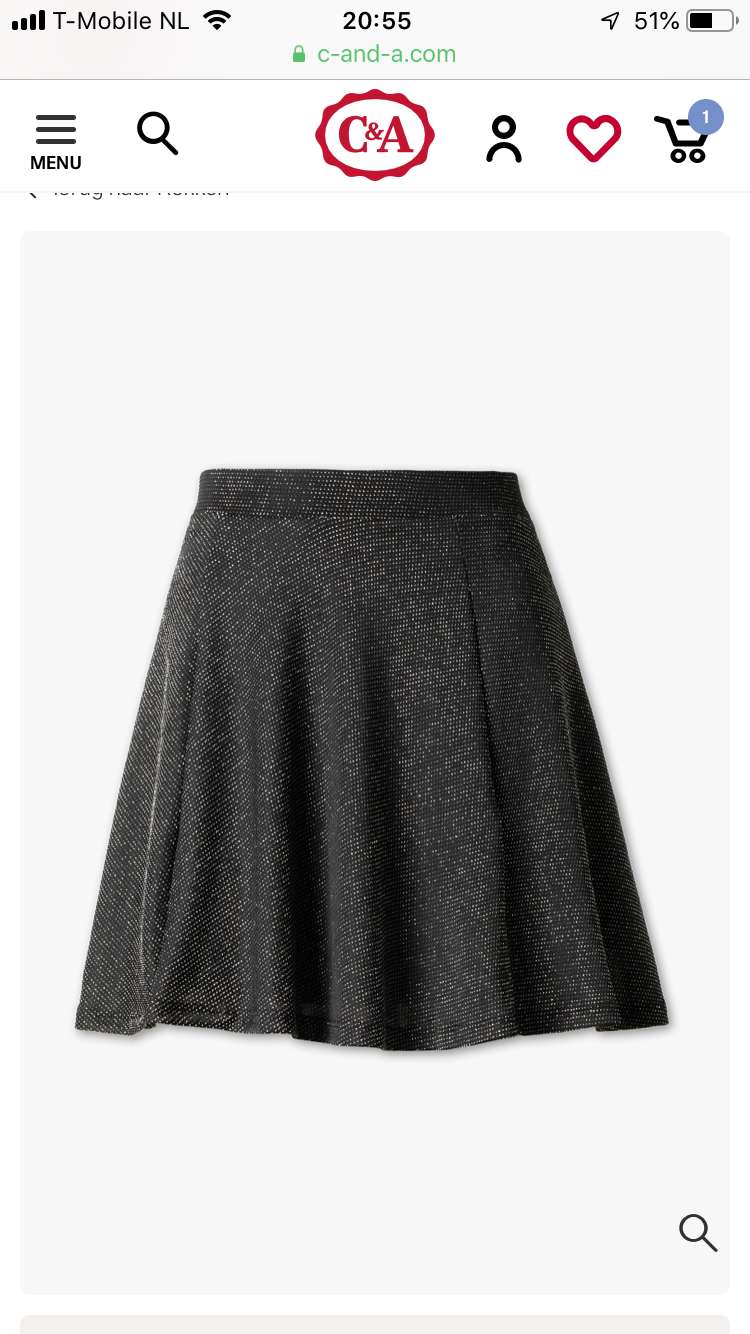Image resolution: width=750 pixels, height=1334 pixels.
Task: Open the wishlist heart icon
Action: point(594,138)
